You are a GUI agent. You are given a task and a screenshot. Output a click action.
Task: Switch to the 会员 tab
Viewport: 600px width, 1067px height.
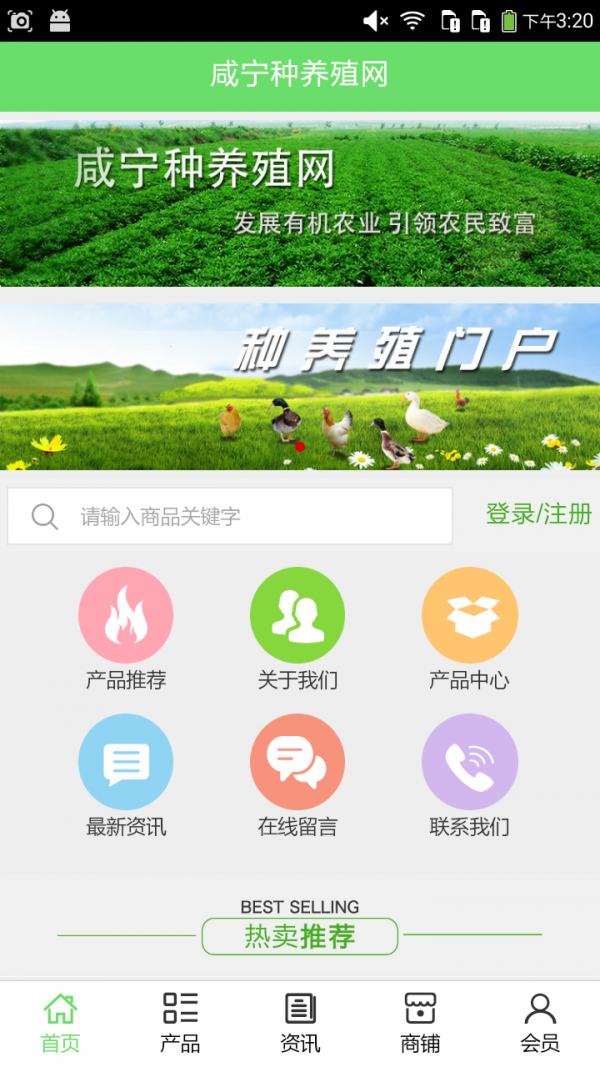pyautogui.click(x=540, y=1022)
